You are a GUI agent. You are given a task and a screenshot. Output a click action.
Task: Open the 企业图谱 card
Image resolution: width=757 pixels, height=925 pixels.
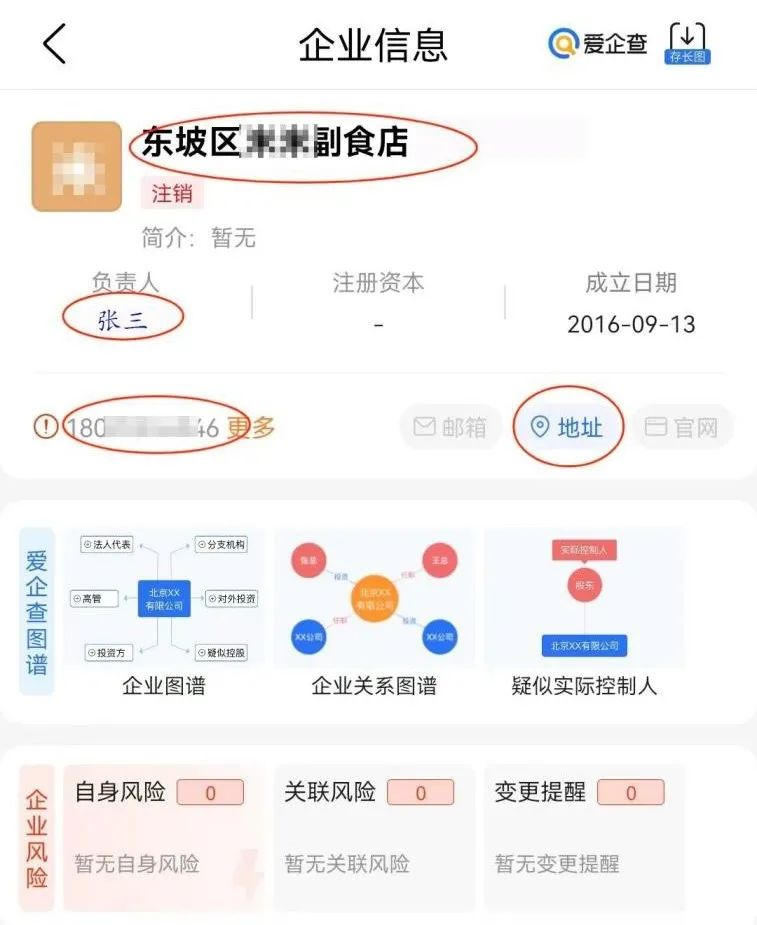click(x=163, y=612)
